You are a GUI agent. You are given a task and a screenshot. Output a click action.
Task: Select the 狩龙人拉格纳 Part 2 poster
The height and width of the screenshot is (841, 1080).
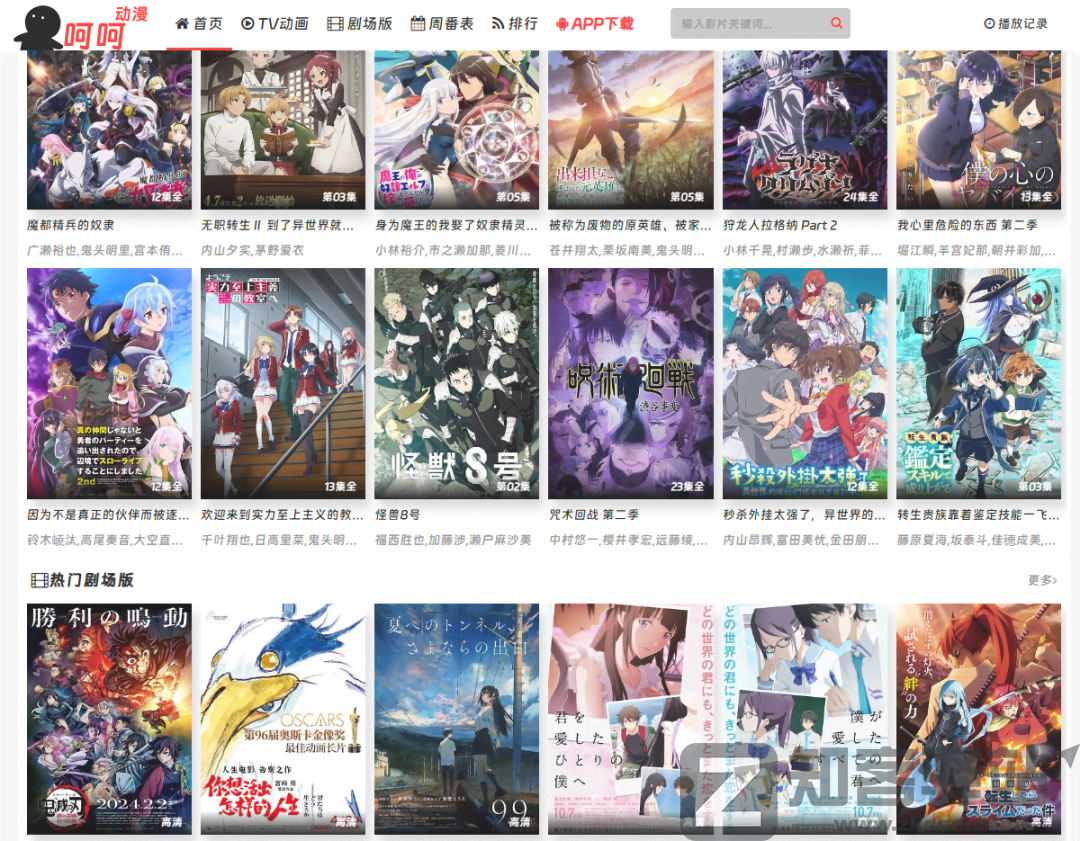[x=805, y=128]
